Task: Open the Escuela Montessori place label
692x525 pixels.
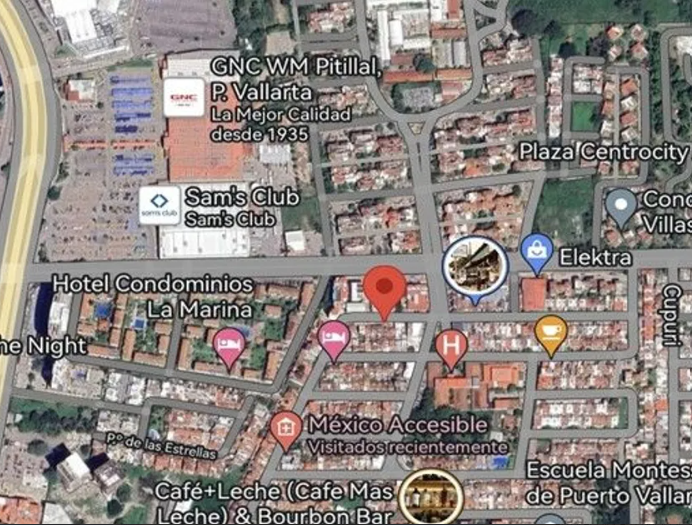Action: [x=609, y=484]
